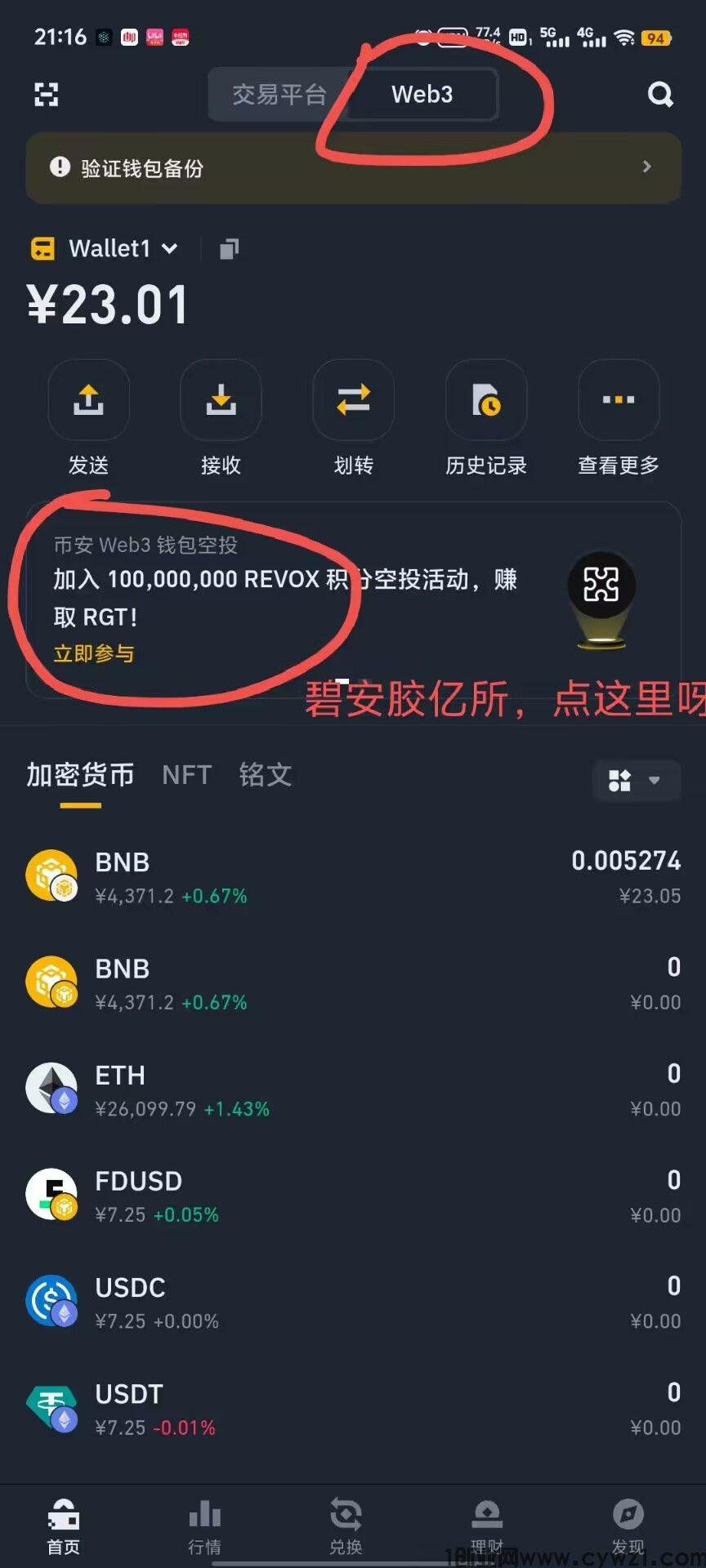Screen dimensions: 706x1568
Task: View 历史记录
Action: point(485,401)
